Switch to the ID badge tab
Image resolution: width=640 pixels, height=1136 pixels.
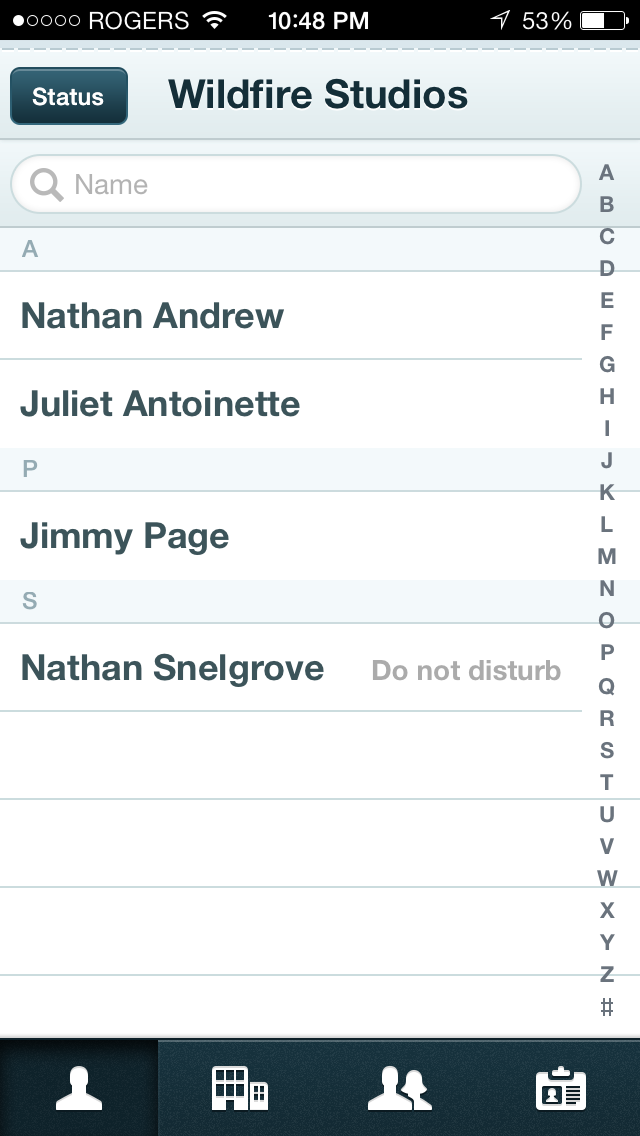click(560, 1088)
